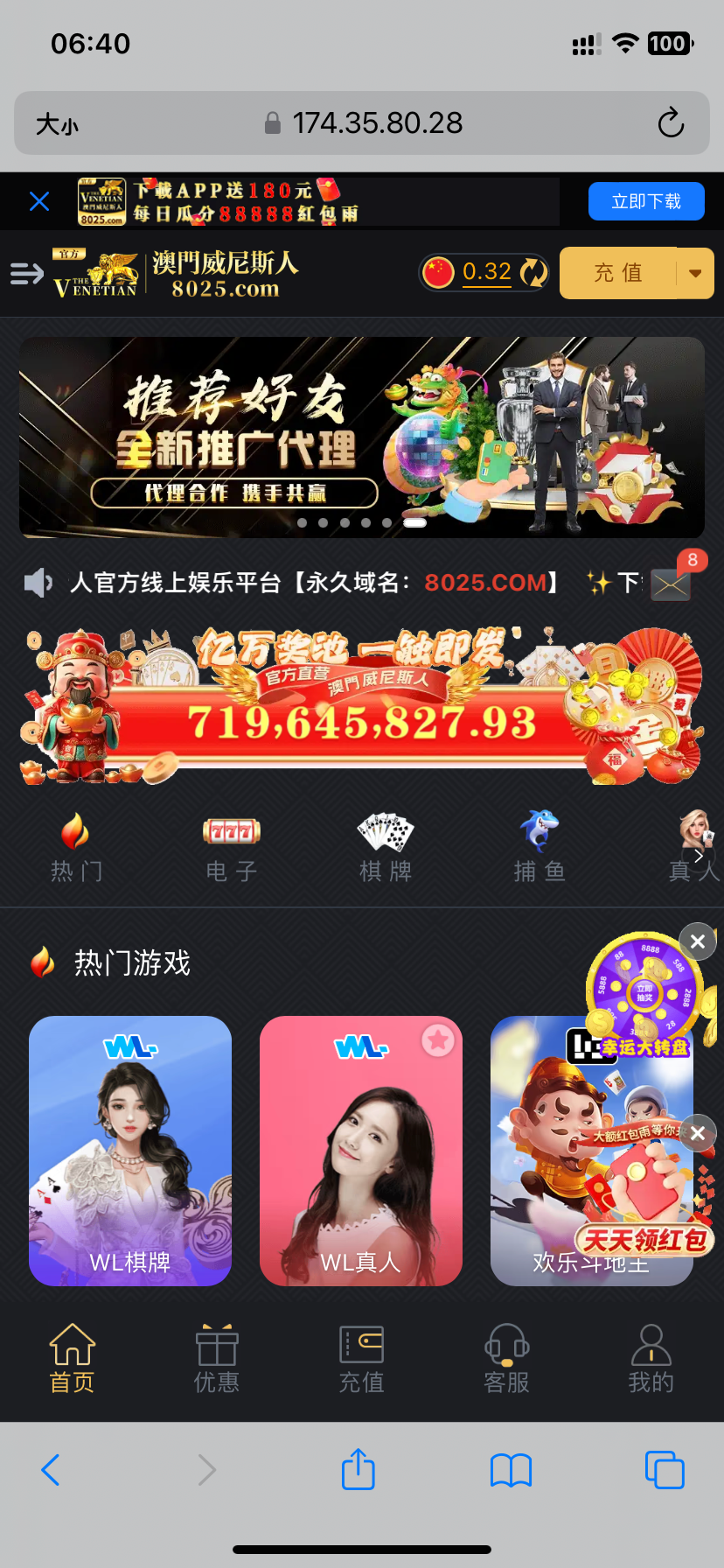Reload the page in Safari
Viewport: 724px width, 1568px height.
671,123
